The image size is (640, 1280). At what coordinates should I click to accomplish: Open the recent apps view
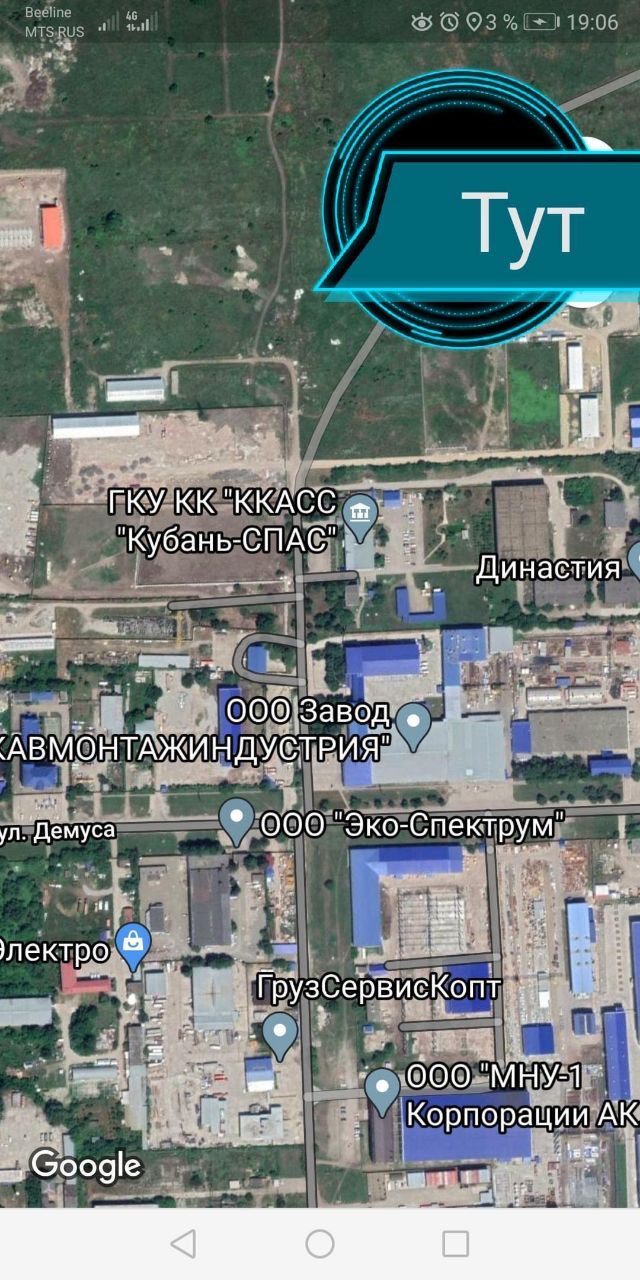456,1243
